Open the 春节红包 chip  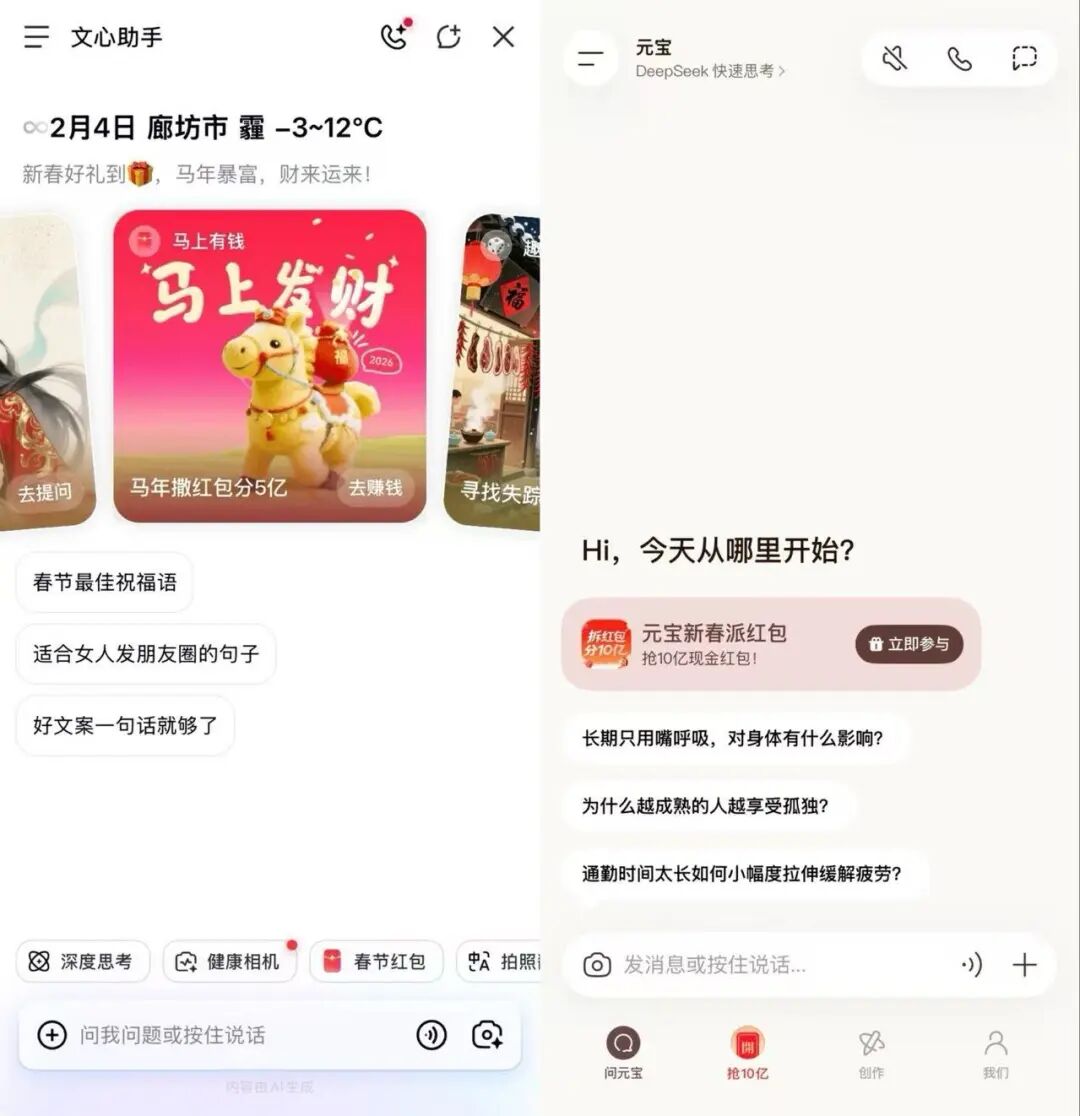click(x=377, y=962)
